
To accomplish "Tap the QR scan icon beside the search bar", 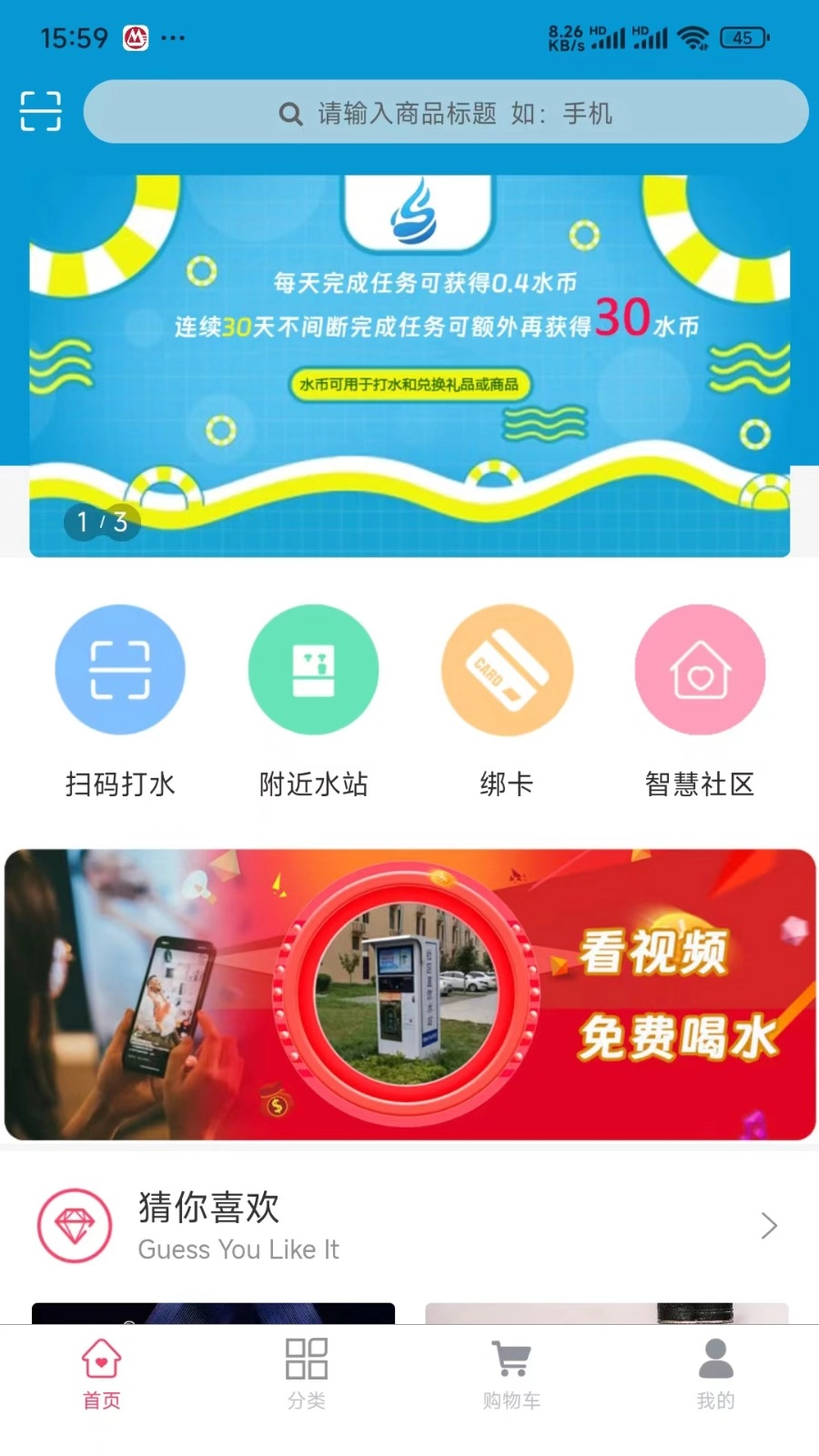I will [x=39, y=111].
